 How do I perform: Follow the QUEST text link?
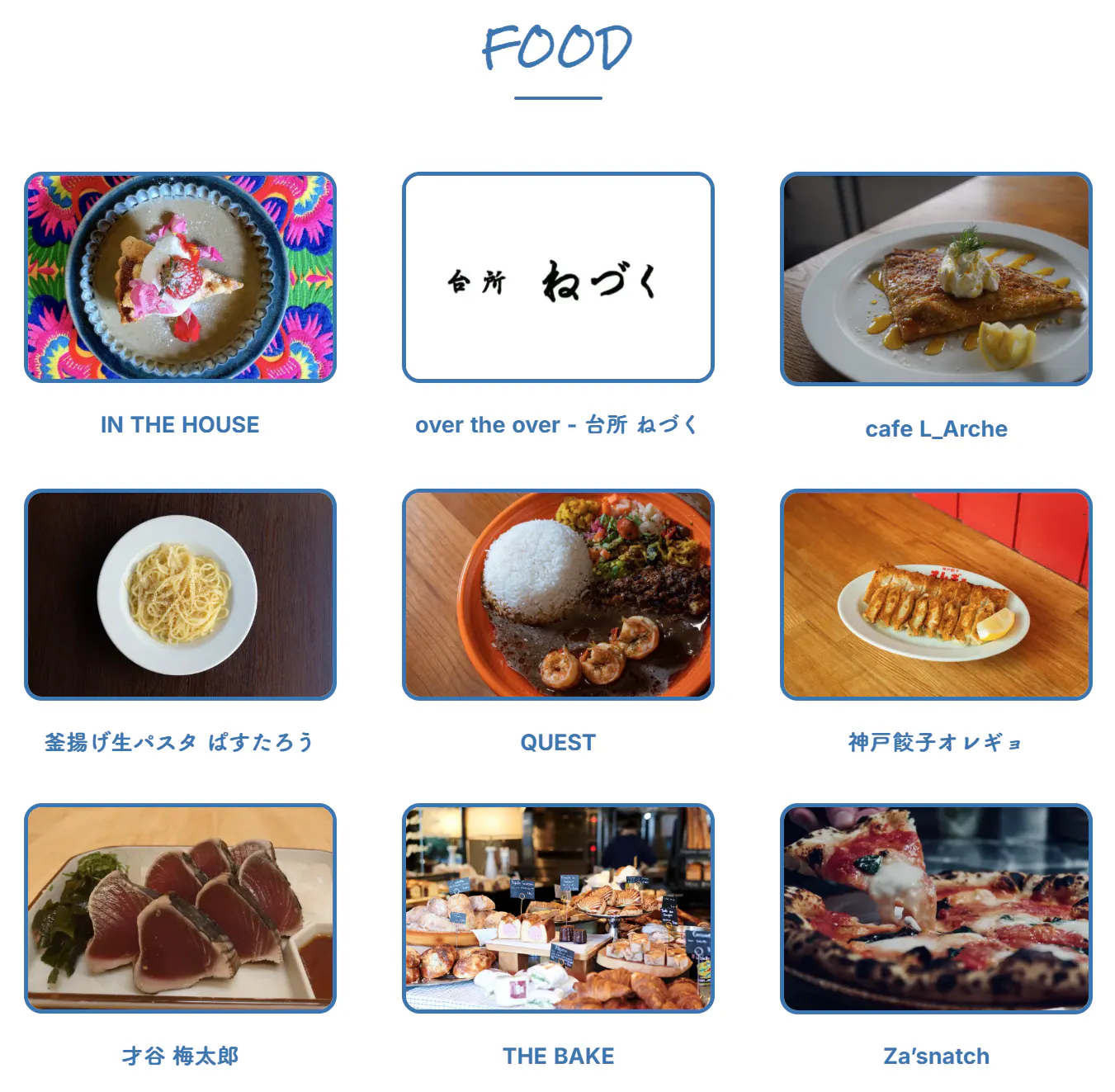point(558,742)
